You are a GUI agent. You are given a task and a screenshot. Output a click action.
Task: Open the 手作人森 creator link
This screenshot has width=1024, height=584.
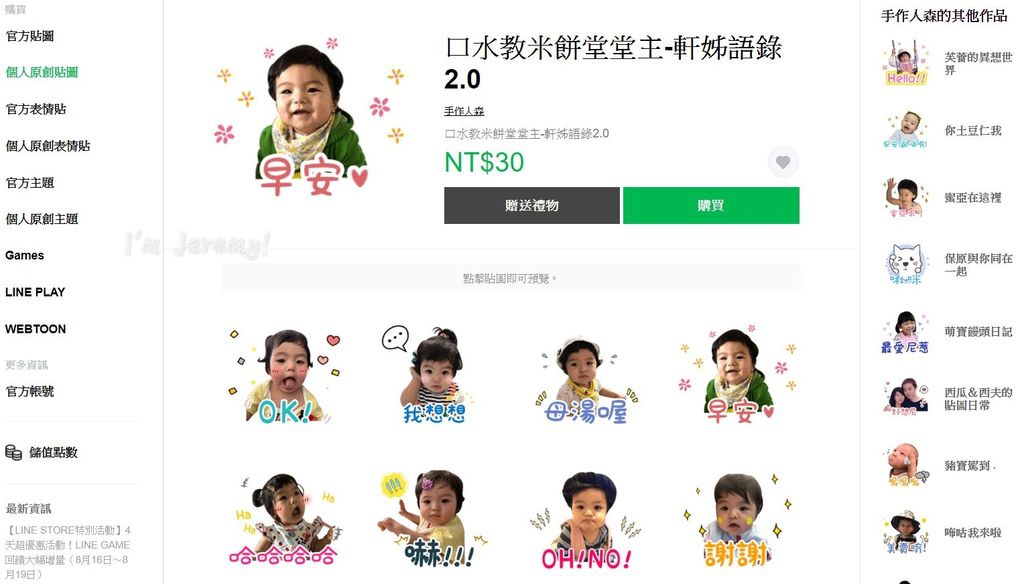coord(464,111)
